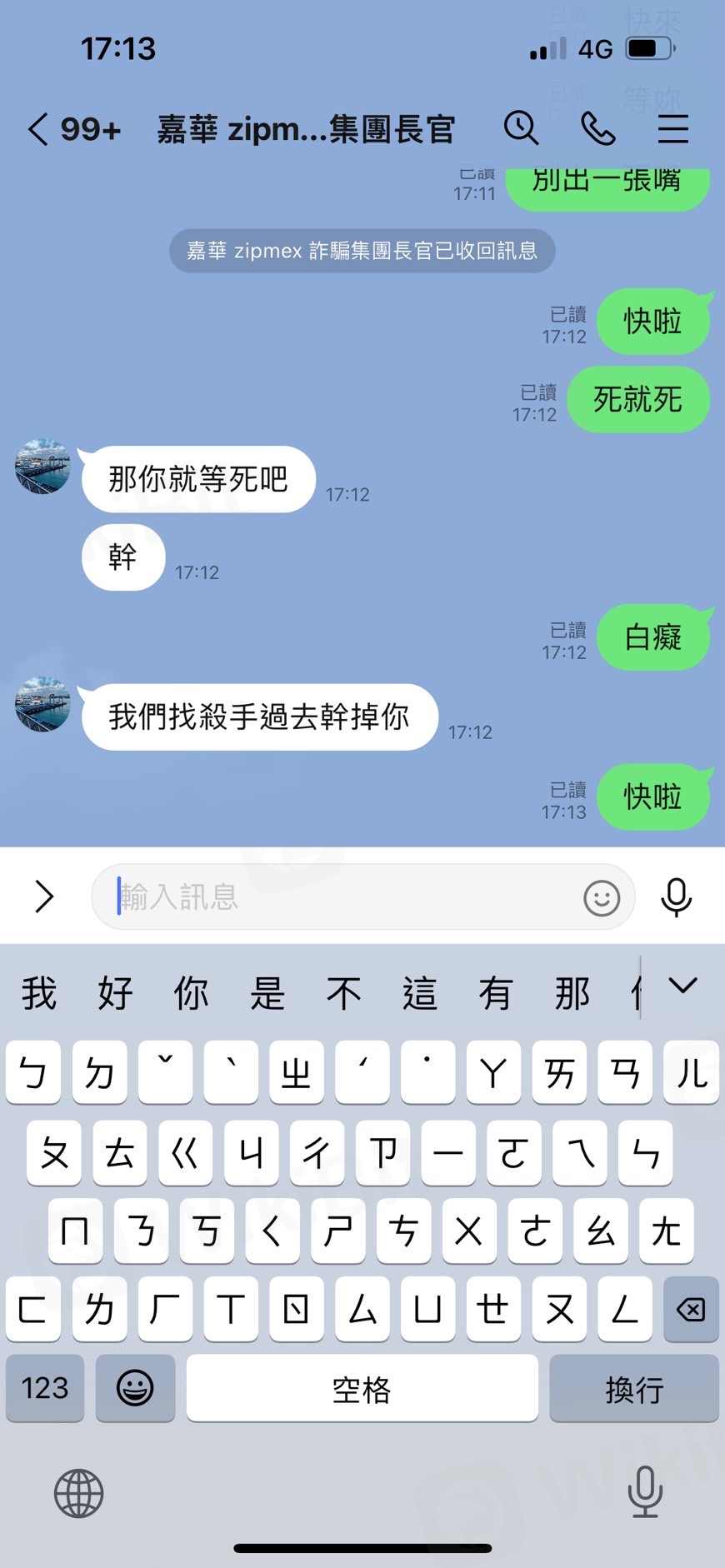Switch keyboard language with the globe
The image size is (725, 1568).
pyautogui.click(x=79, y=1492)
